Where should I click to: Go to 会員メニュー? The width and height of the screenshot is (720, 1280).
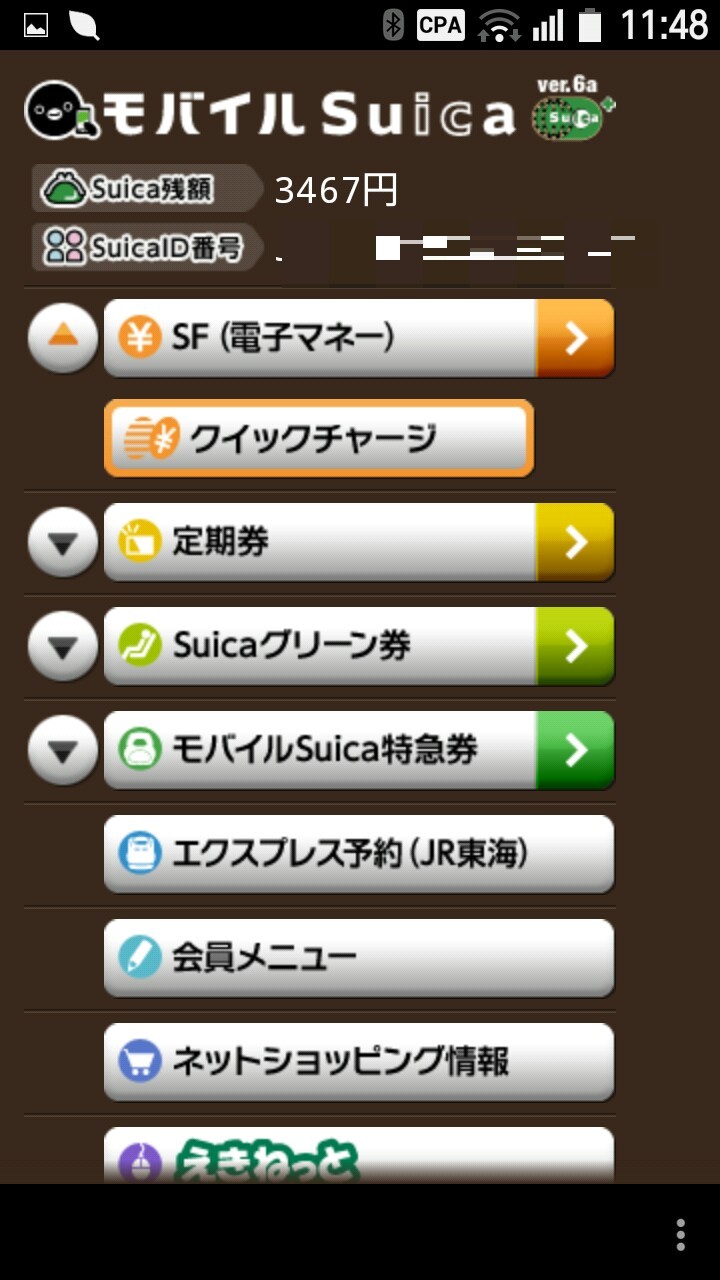(358, 958)
